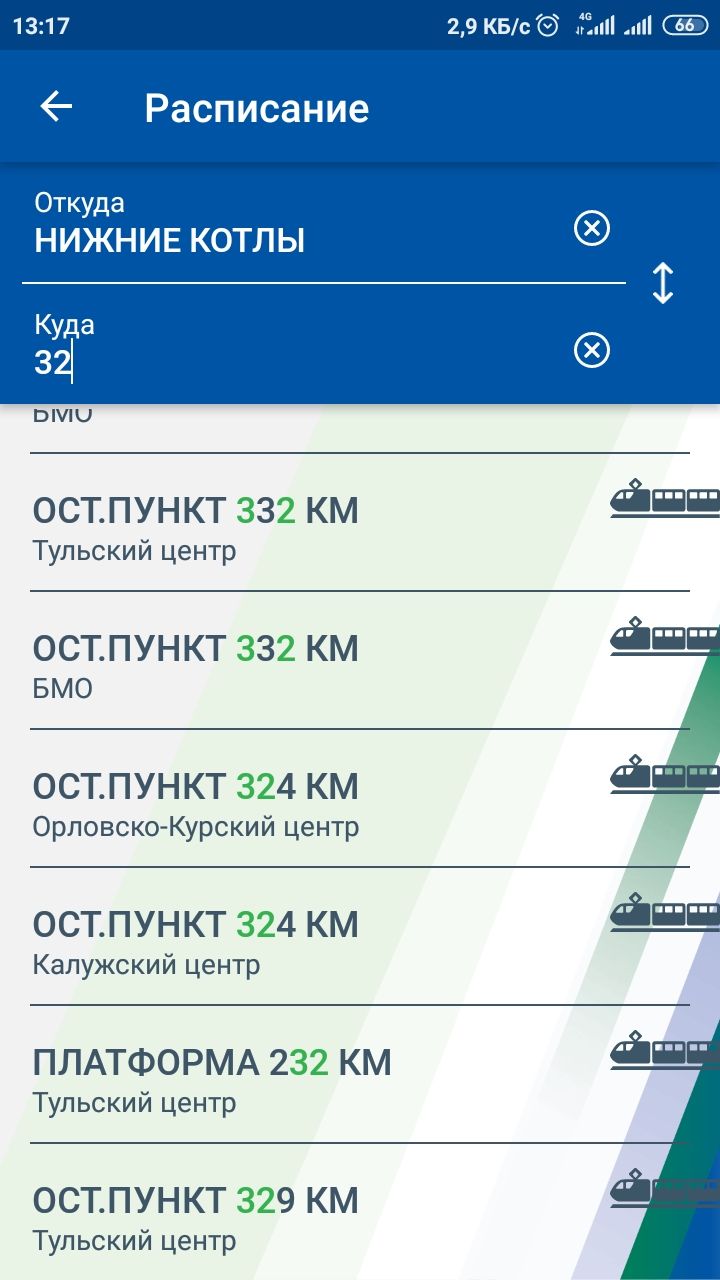The width and height of the screenshot is (720, 1280).
Task: Select ОСТ.ПУНКТ 332 КМ Тульский центр
Action: (x=360, y=523)
